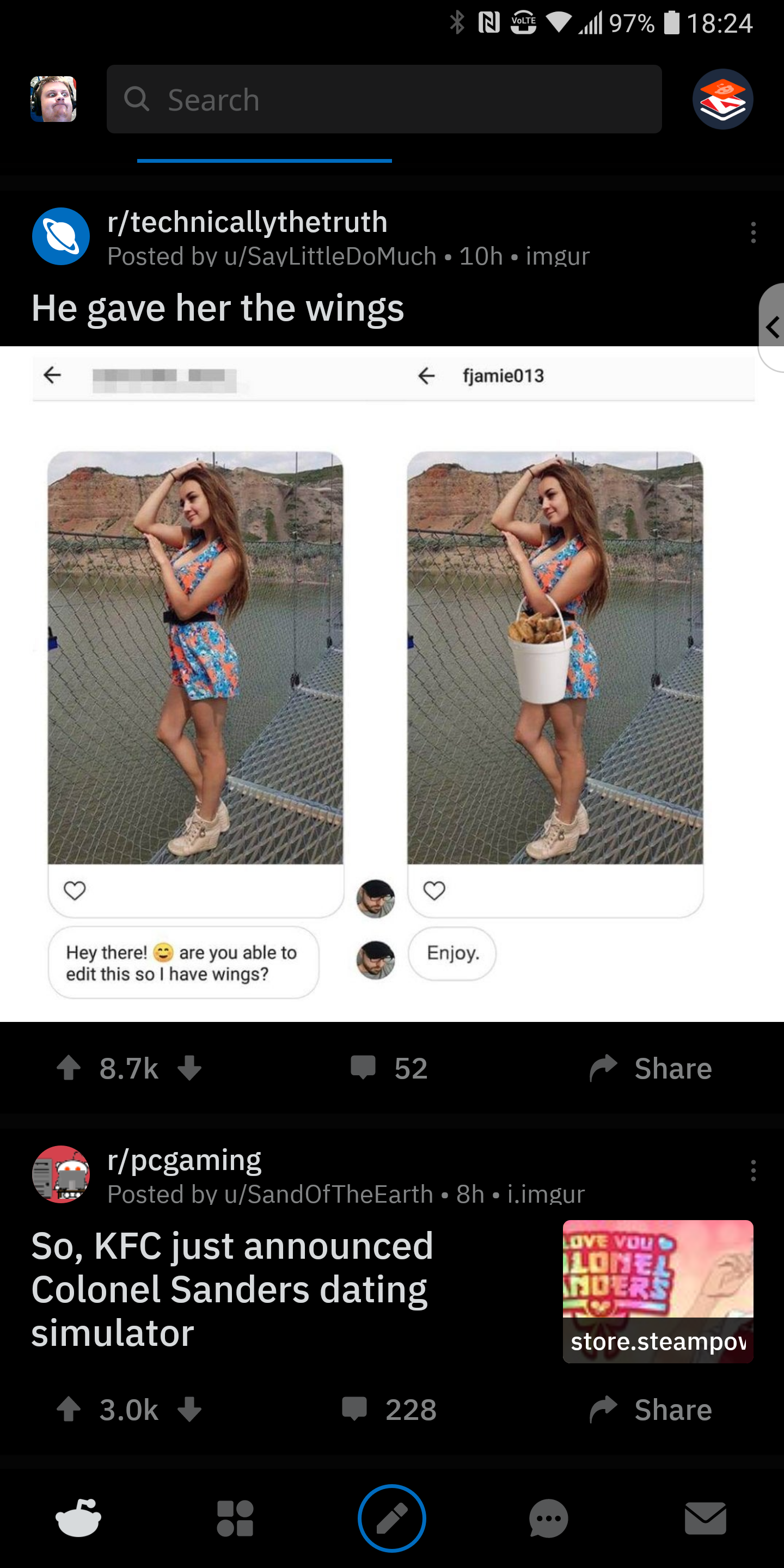Open the profile avatar menu
The width and height of the screenshot is (784, 1568).
click(53, 99)
